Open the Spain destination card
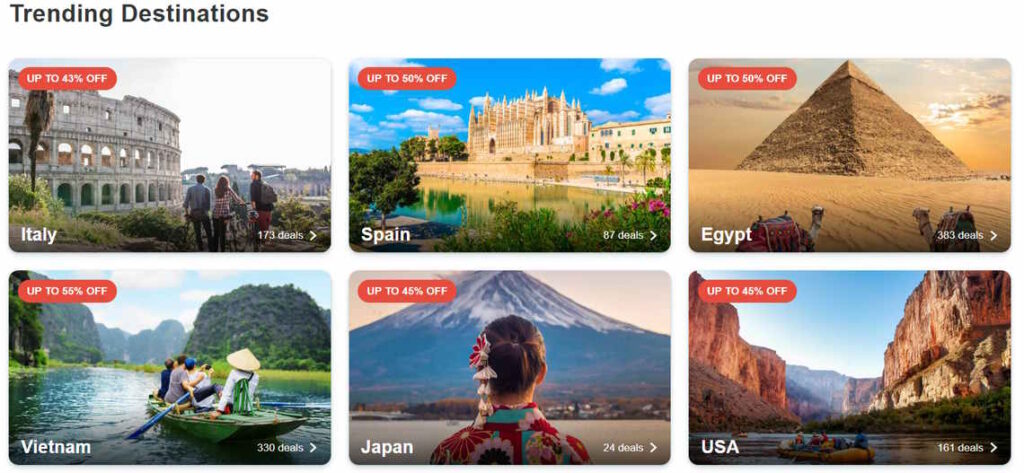Viewport: 1024px width, 473px height. click(509, 155)
